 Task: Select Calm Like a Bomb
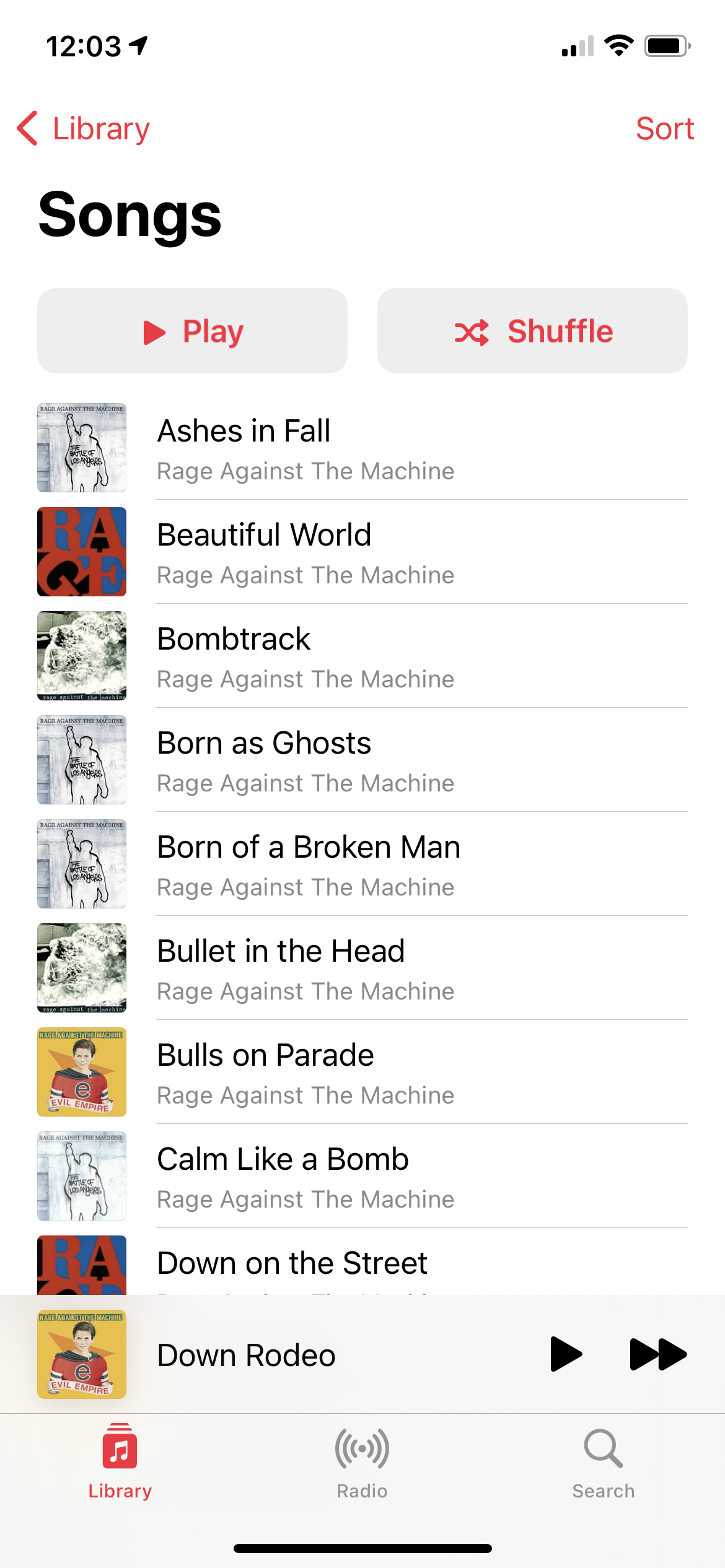(362, 1177)
